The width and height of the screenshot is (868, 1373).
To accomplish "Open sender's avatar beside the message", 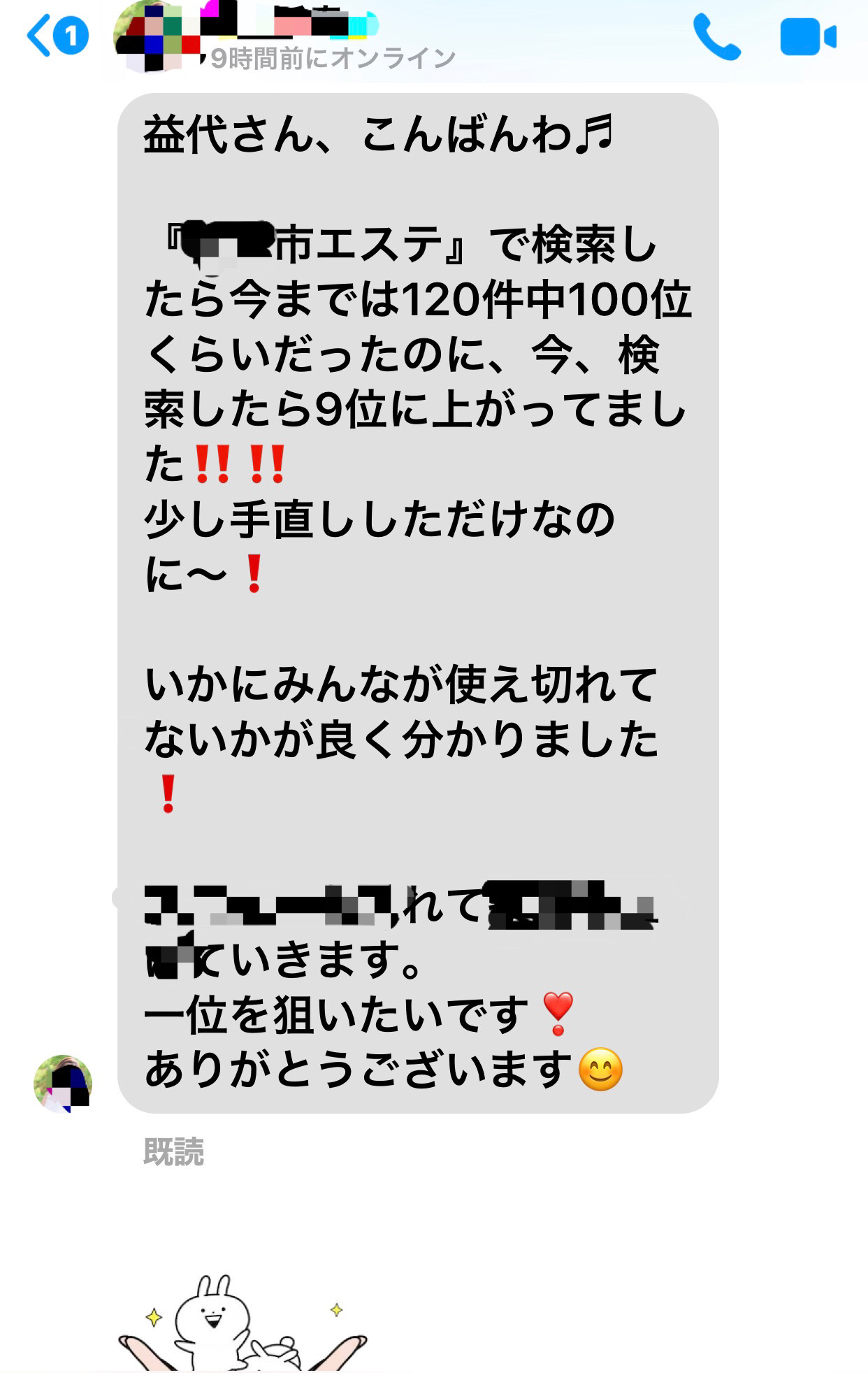I will tap(63, 1083).
